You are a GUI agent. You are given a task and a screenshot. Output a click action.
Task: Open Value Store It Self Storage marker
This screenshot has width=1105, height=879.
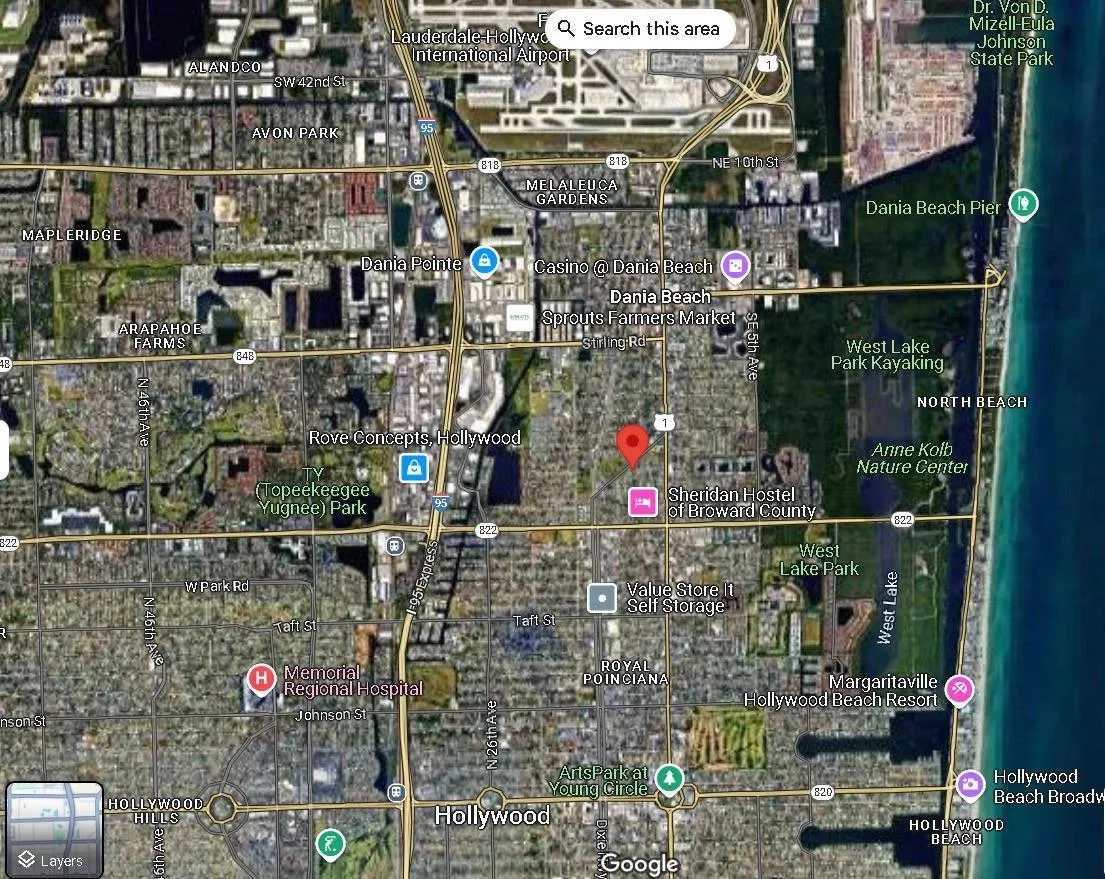click(602, 598)
